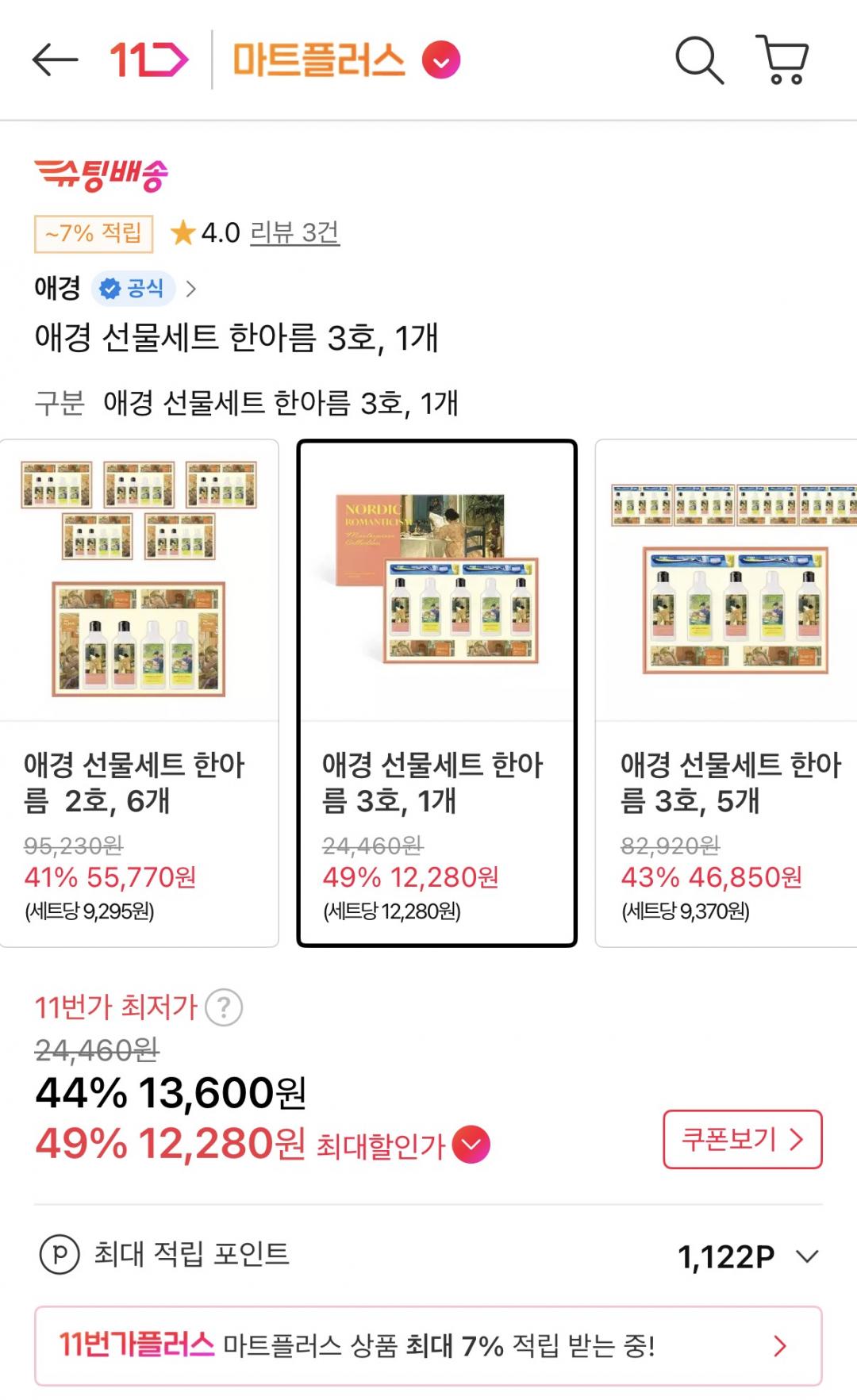This screenshot has width=857, height=1400.
Task: Open the 11st home logo
Action: tap(148, 60)
